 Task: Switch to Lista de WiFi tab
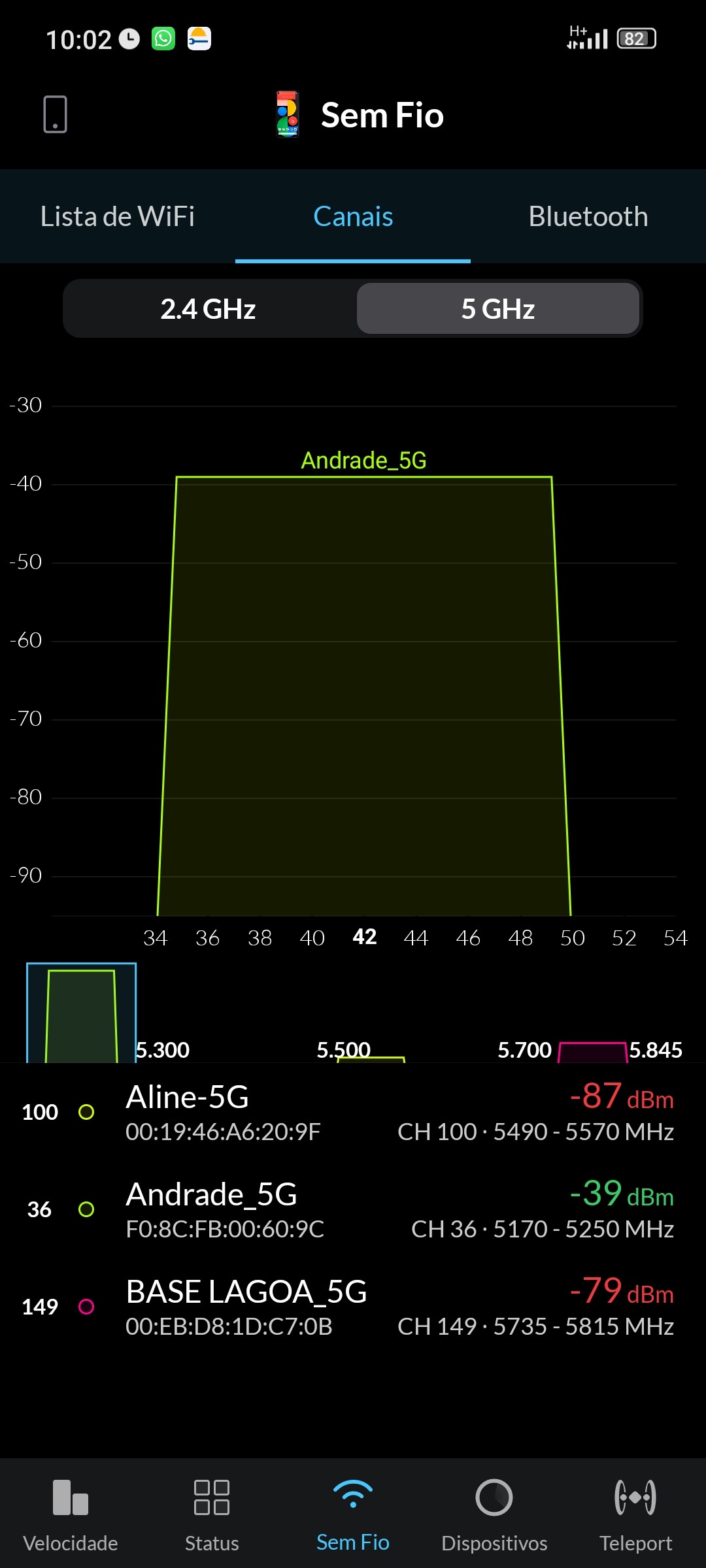click(118, 217)
